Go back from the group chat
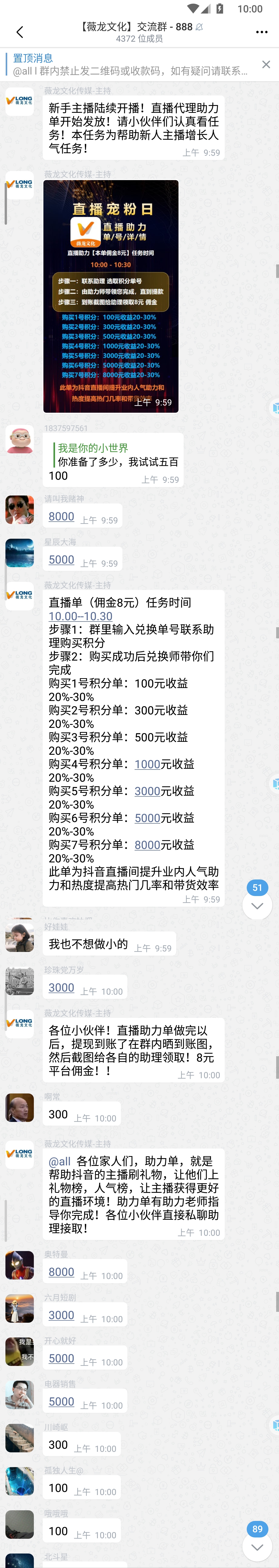Viewport: 279px width, 1568px height. pyautogui.click(x=19, y=32)
